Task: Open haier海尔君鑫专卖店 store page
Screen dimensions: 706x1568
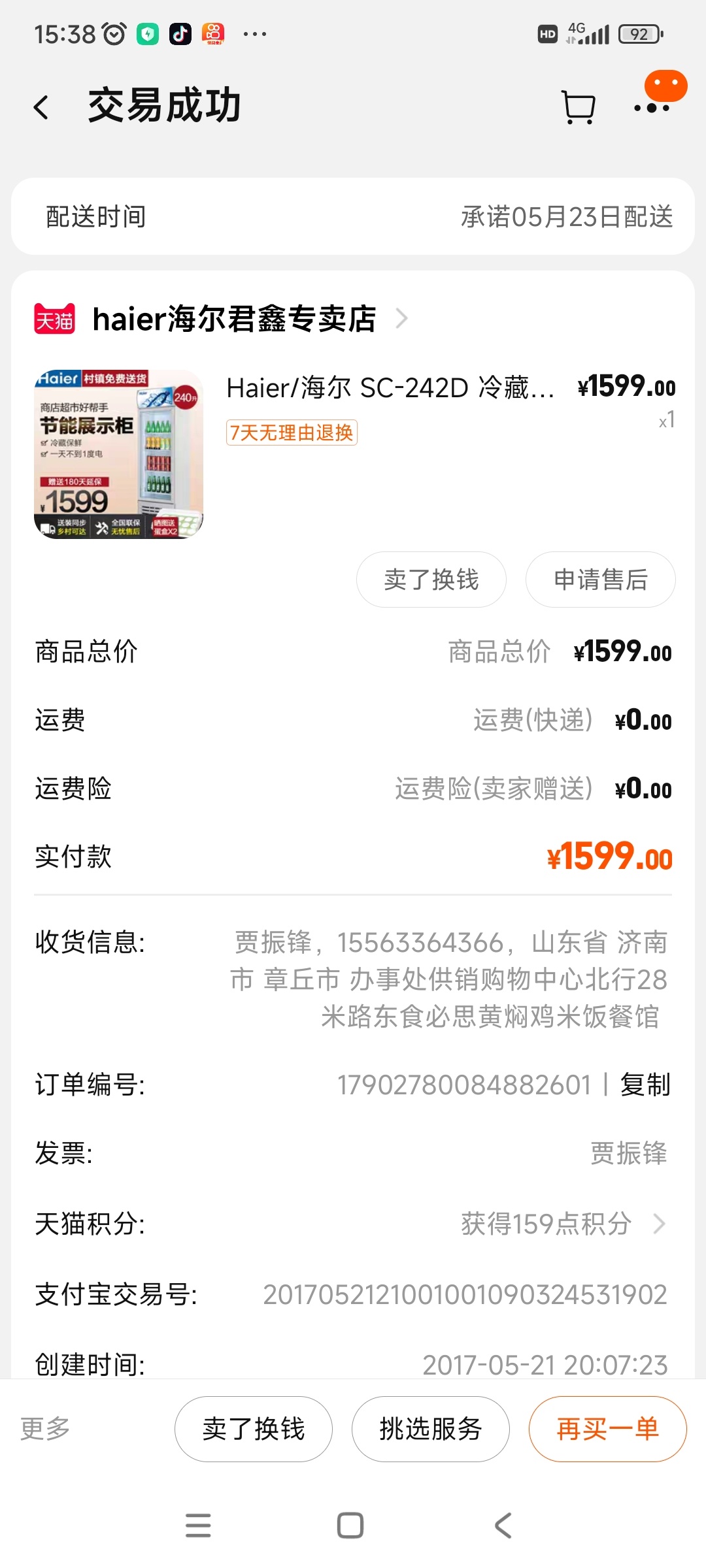Action: click(x=234, y=319)
